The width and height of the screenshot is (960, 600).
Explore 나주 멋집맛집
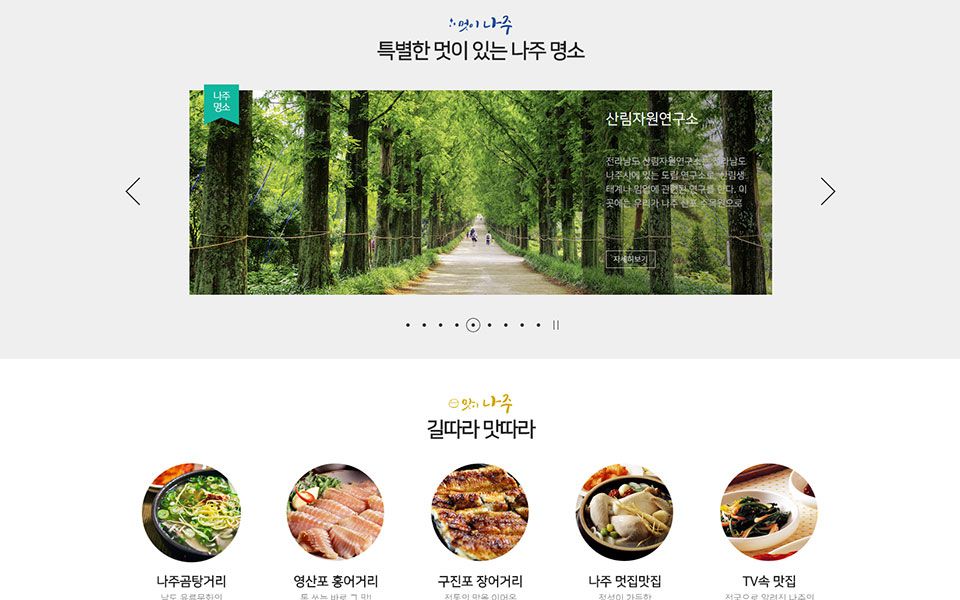point(624,512)
